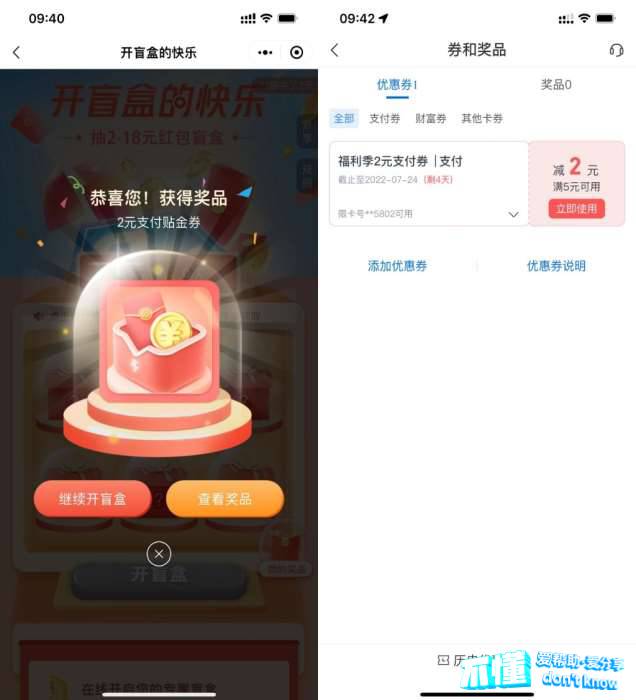The image size is (636, 700).
Task: Tap 立即使用 on the 2元 coupon
Action: tap(576, 209)
